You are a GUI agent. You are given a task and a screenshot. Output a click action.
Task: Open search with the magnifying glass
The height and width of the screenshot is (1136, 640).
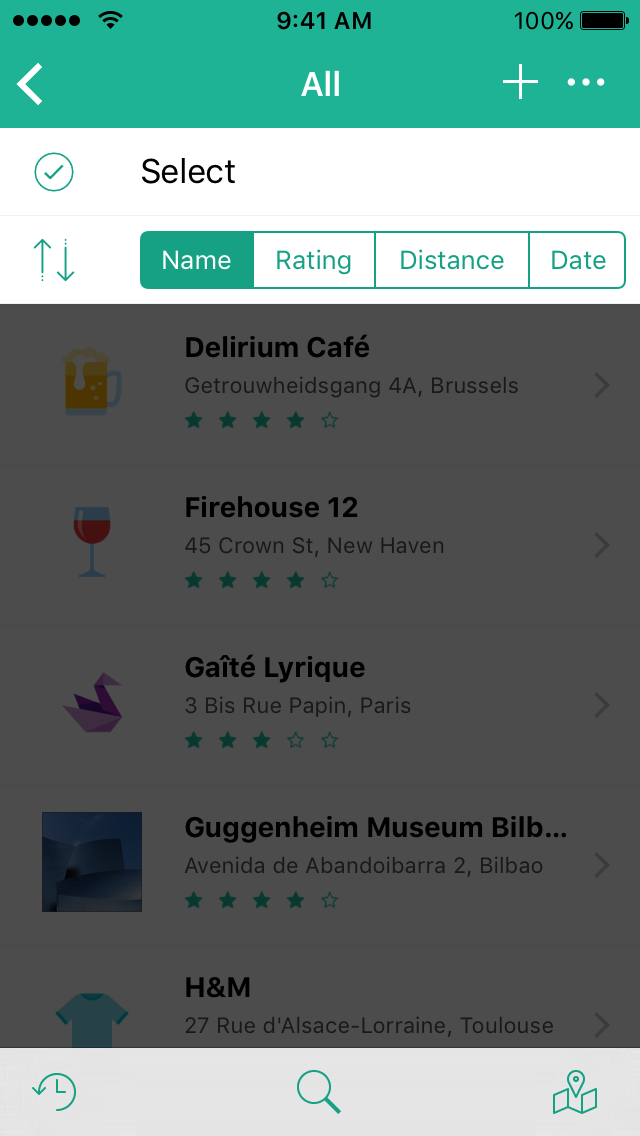[319, 1092]
